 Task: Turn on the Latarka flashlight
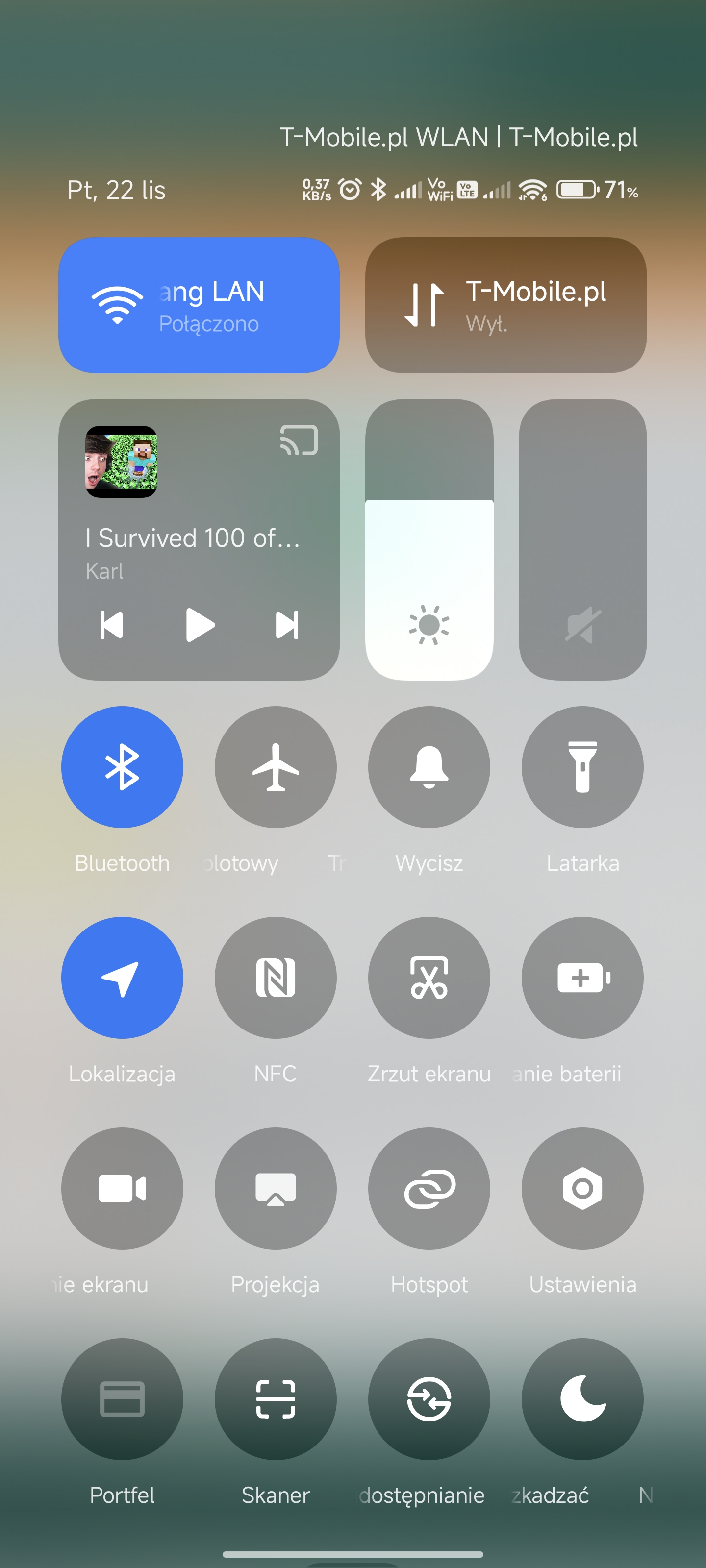pos(582,767)
